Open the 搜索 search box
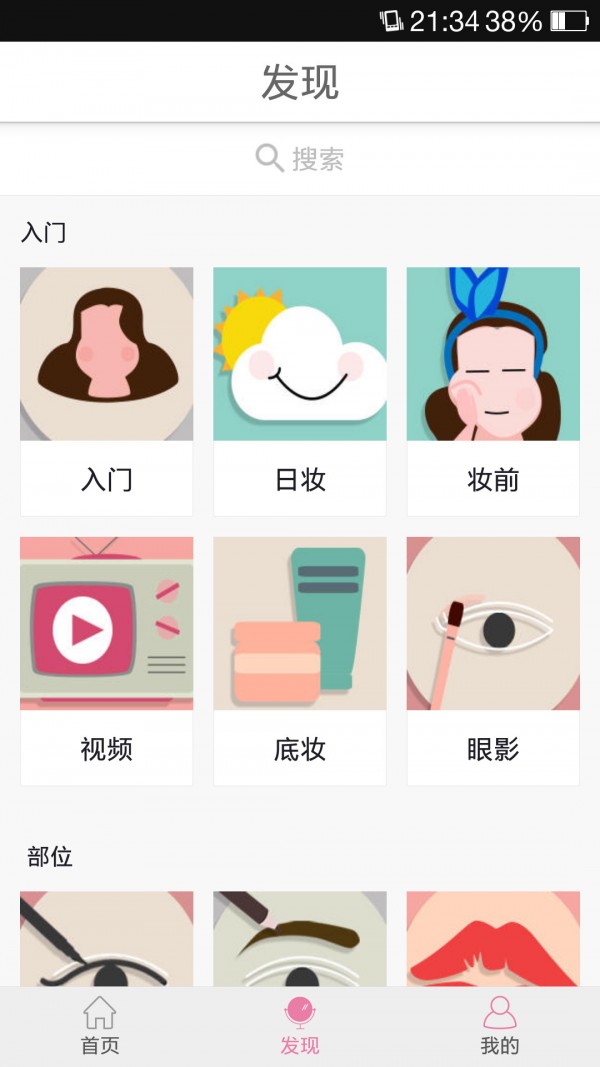Viewport: 600px width, 1067px height. [x=300, y=159]
